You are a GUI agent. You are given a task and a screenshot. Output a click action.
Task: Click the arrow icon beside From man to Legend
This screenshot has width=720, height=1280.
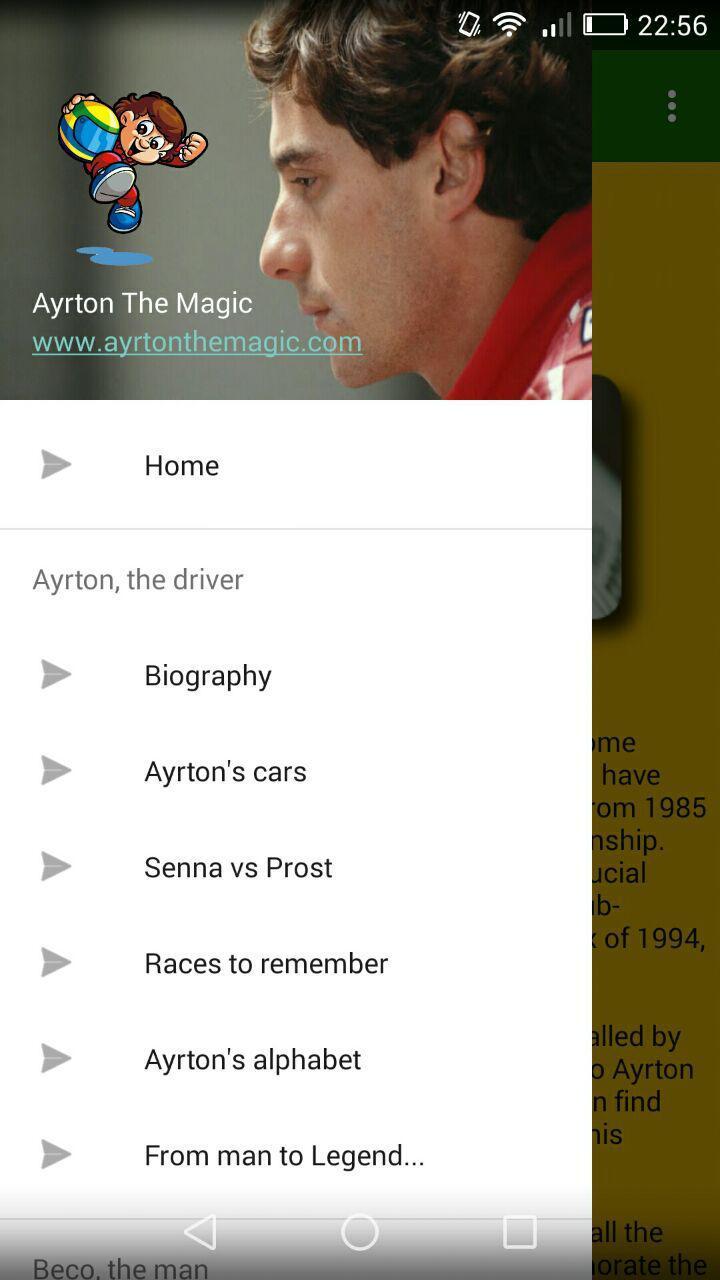(x=55, y=1154)
